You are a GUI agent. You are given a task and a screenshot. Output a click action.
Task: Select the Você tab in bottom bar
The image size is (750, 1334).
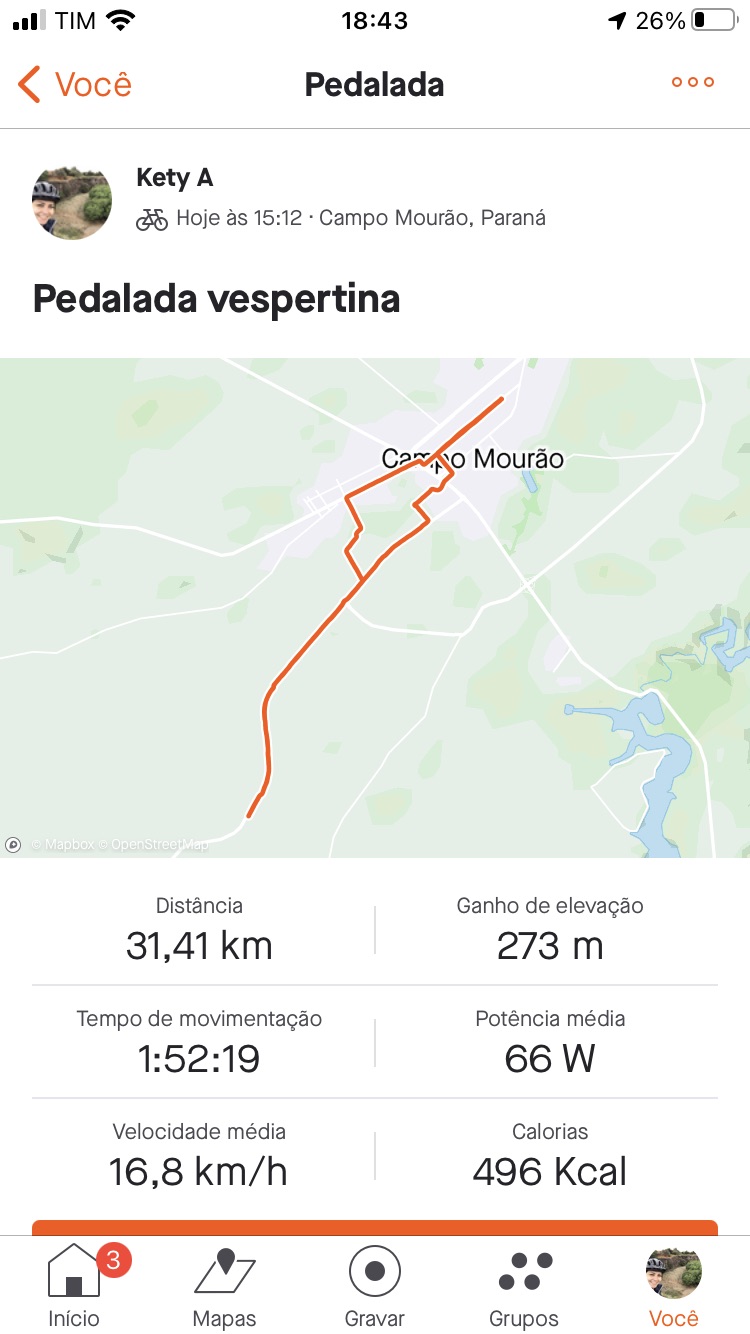pos(674,1285)
